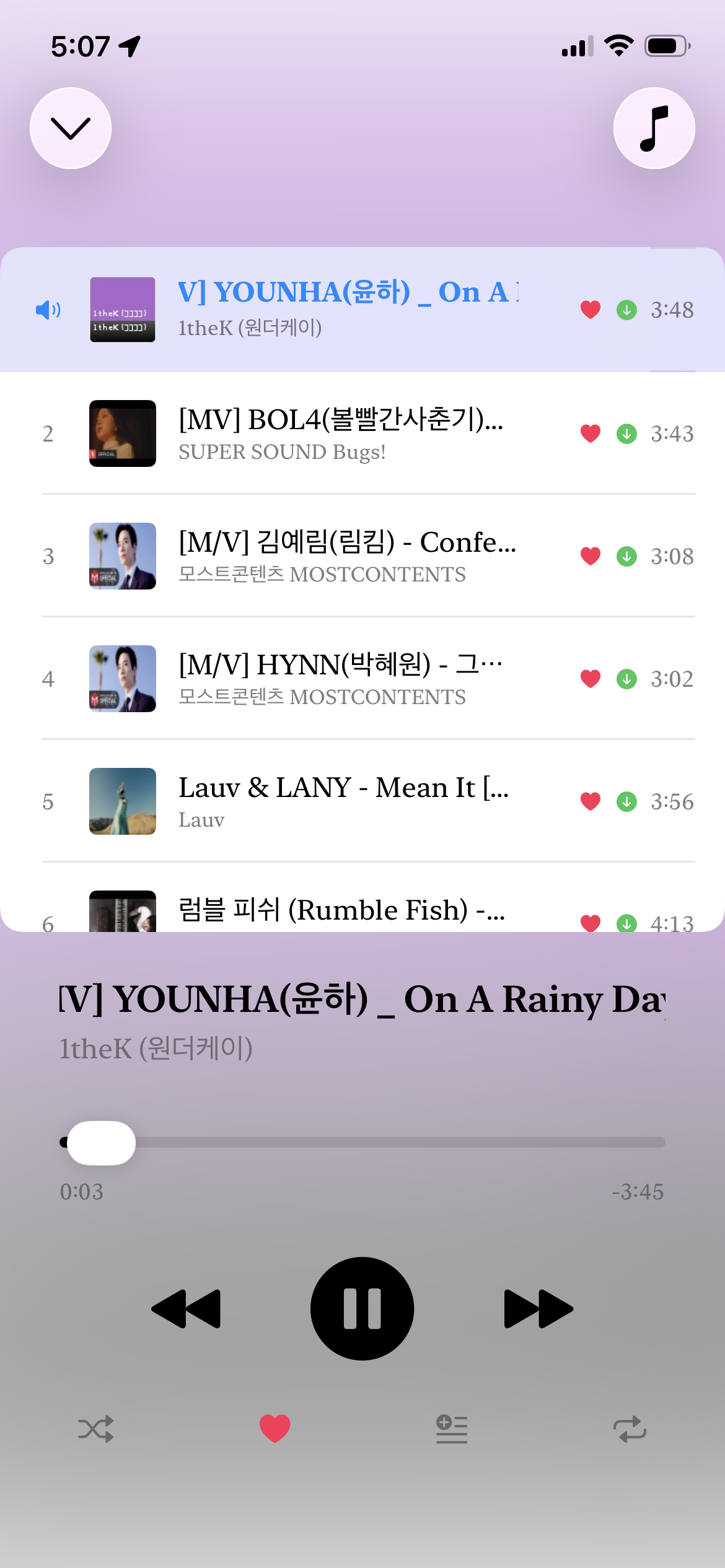Tap the music note icon top right

[x=654, y=127]
